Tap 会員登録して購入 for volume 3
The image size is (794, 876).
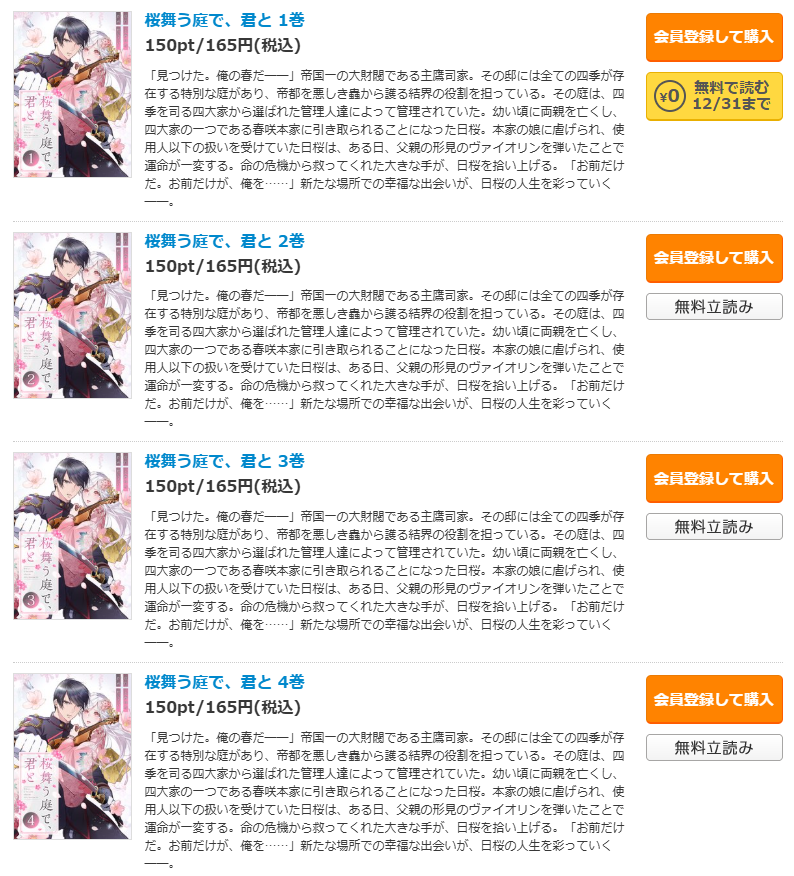pos(713,478)
